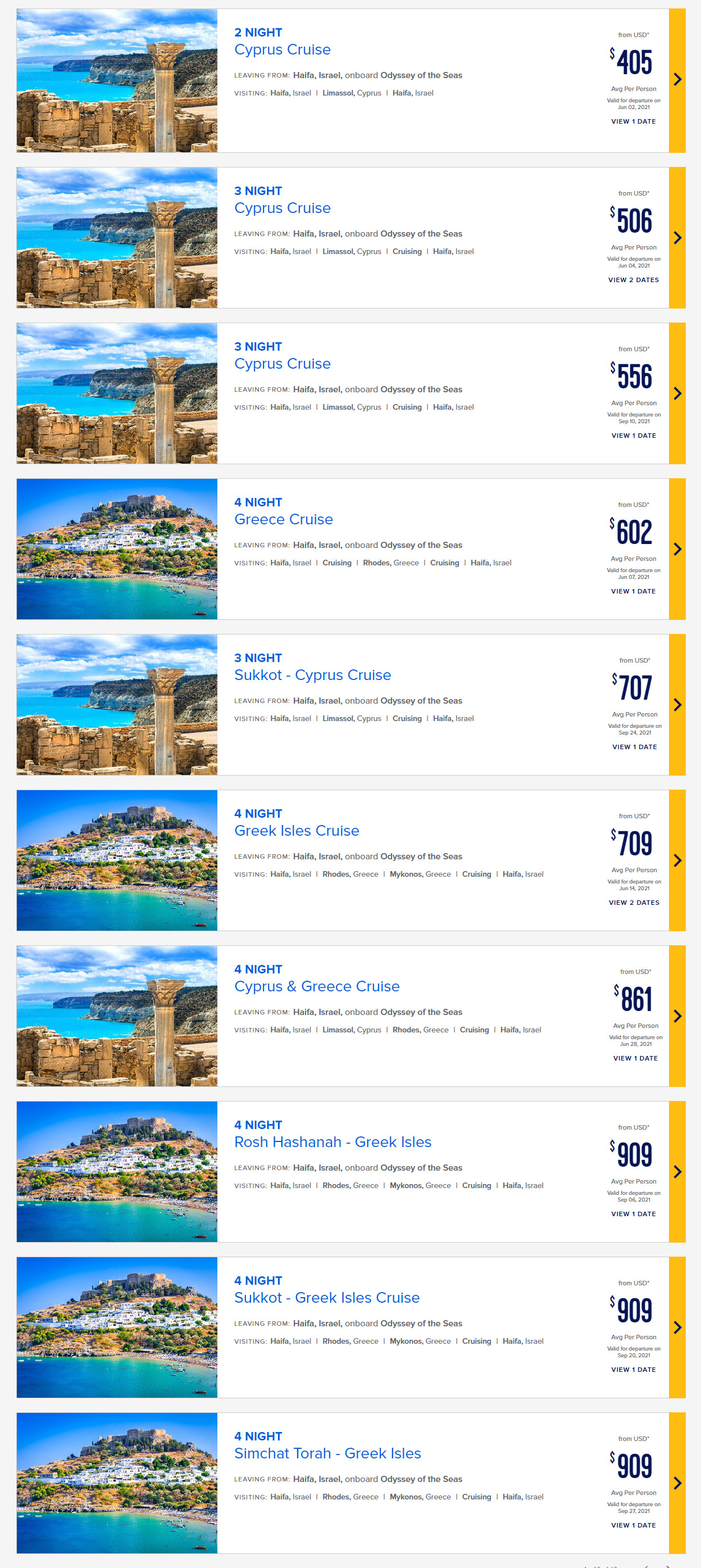This screenshot has width=701, height=1568.
Task: View 2 dates for the $709 Greek Isles cruise
Action: pos(634,903)
